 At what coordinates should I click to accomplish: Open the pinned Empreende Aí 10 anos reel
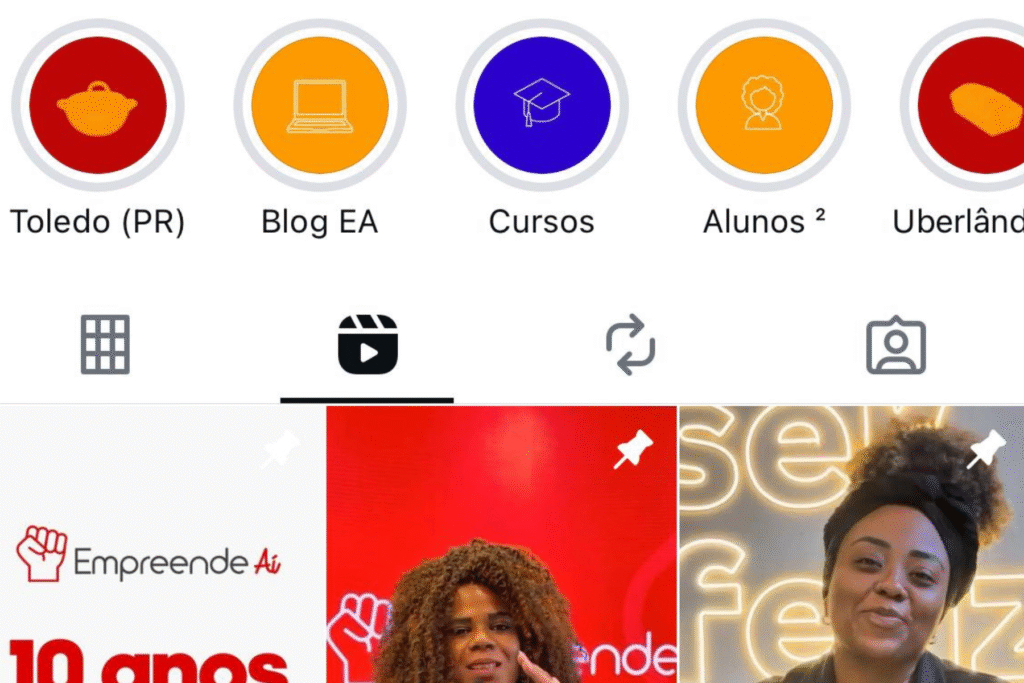click(162, 545)
